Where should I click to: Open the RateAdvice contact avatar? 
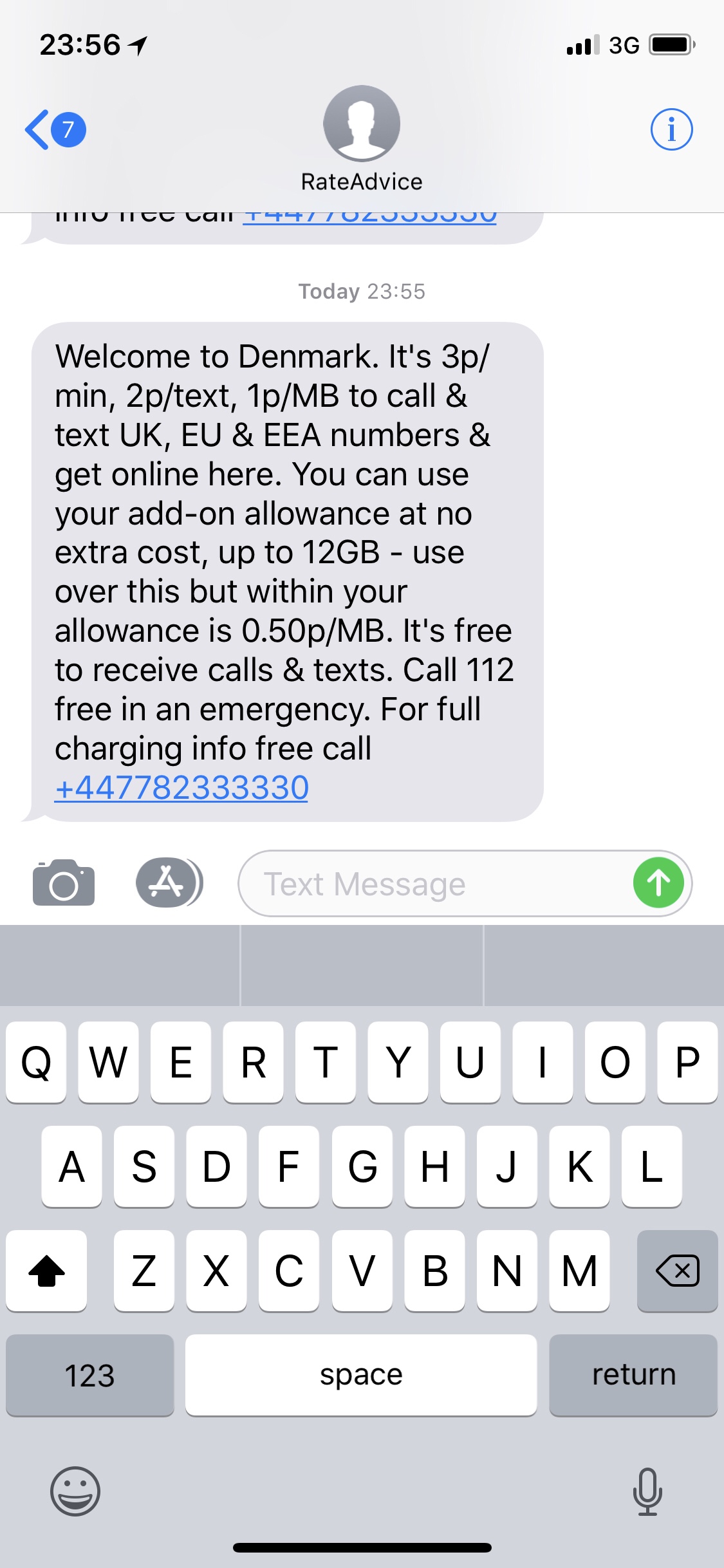pos(362,124)
